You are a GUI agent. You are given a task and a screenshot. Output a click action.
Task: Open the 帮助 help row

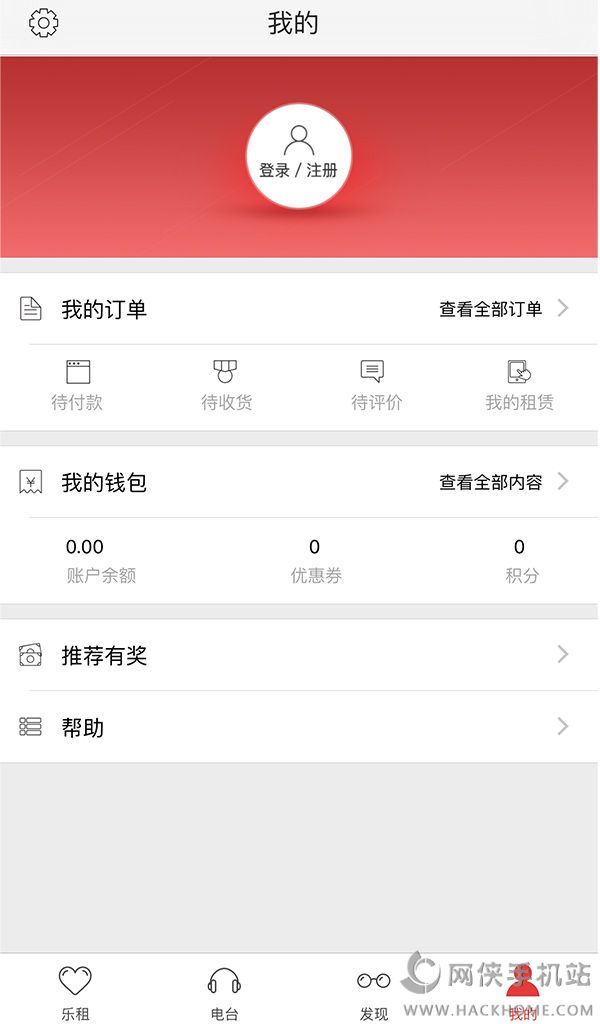tap(299, 728)
